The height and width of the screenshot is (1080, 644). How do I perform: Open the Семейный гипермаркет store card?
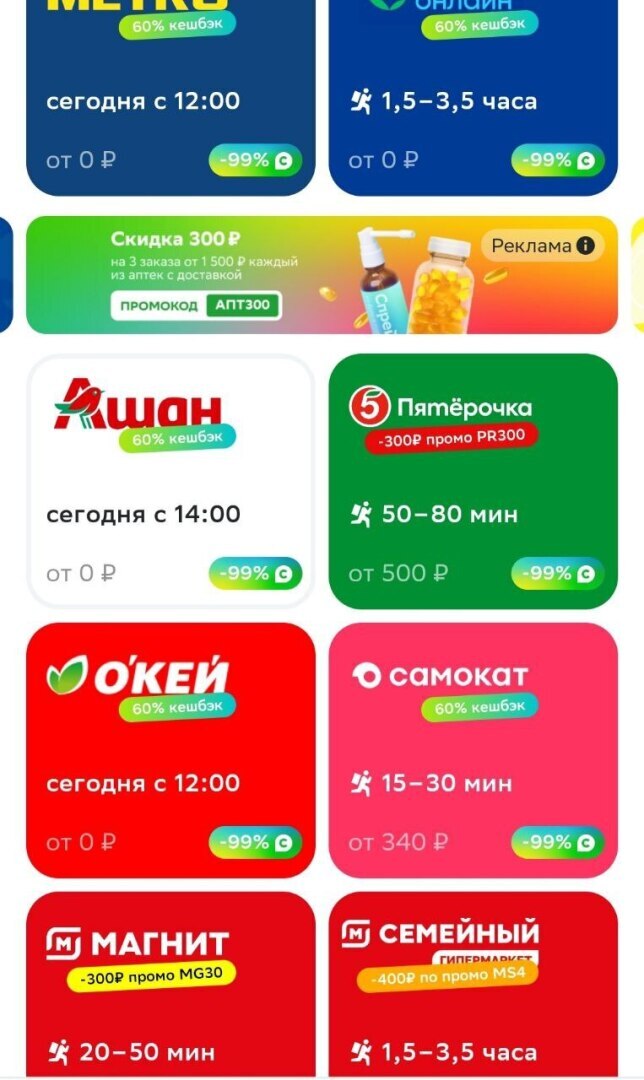pos(472,990)
